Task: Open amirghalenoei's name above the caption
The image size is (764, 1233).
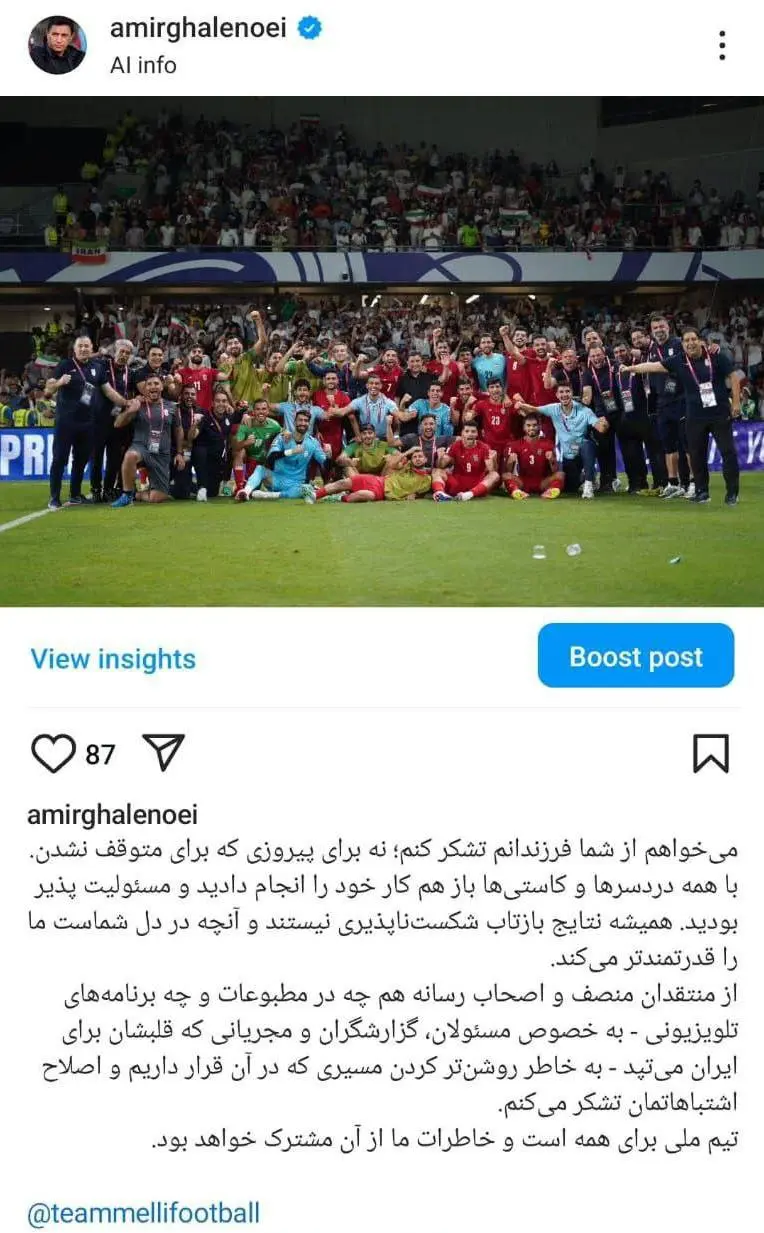Action: point(112,814)
